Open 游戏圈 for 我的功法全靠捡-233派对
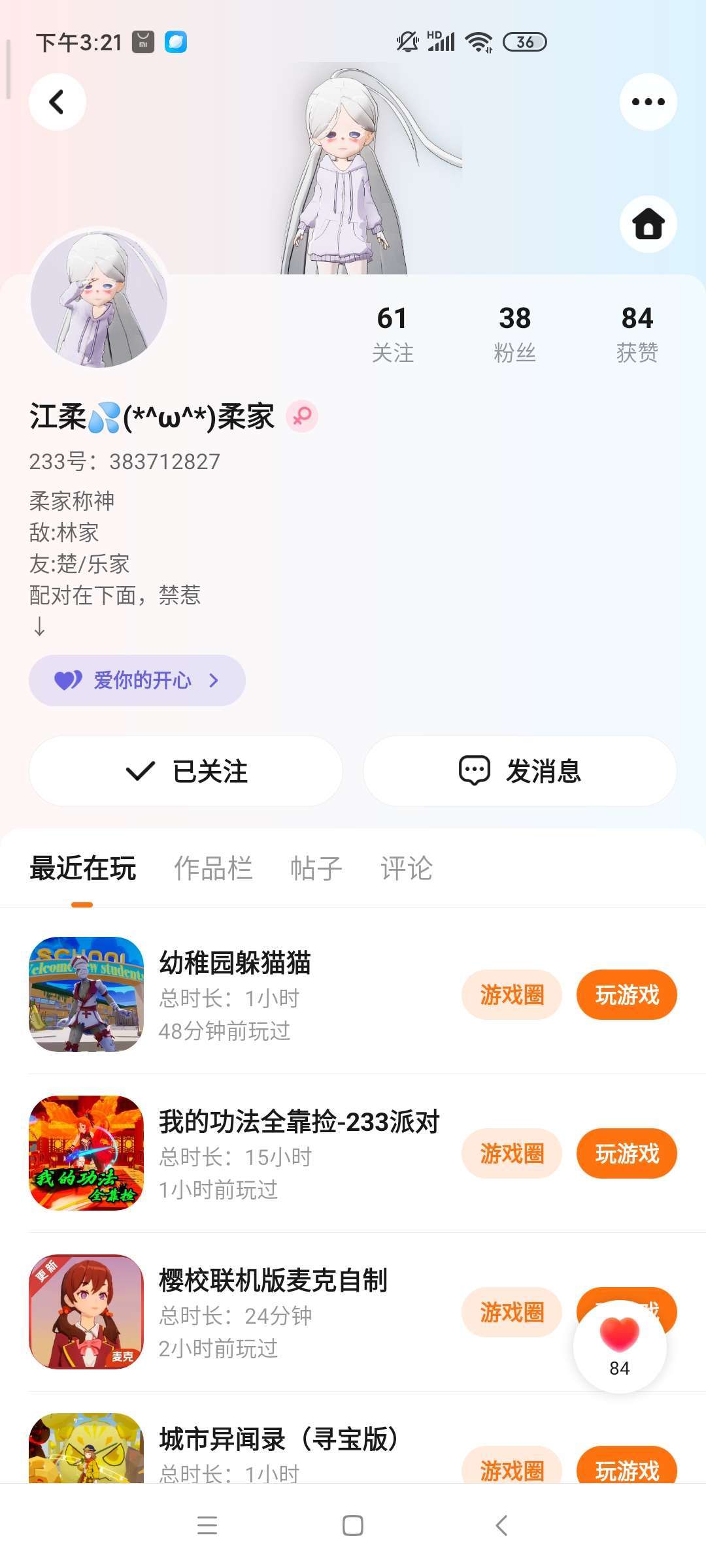The height and width of the screenshot is (1568, 706). pos(512,1154)
